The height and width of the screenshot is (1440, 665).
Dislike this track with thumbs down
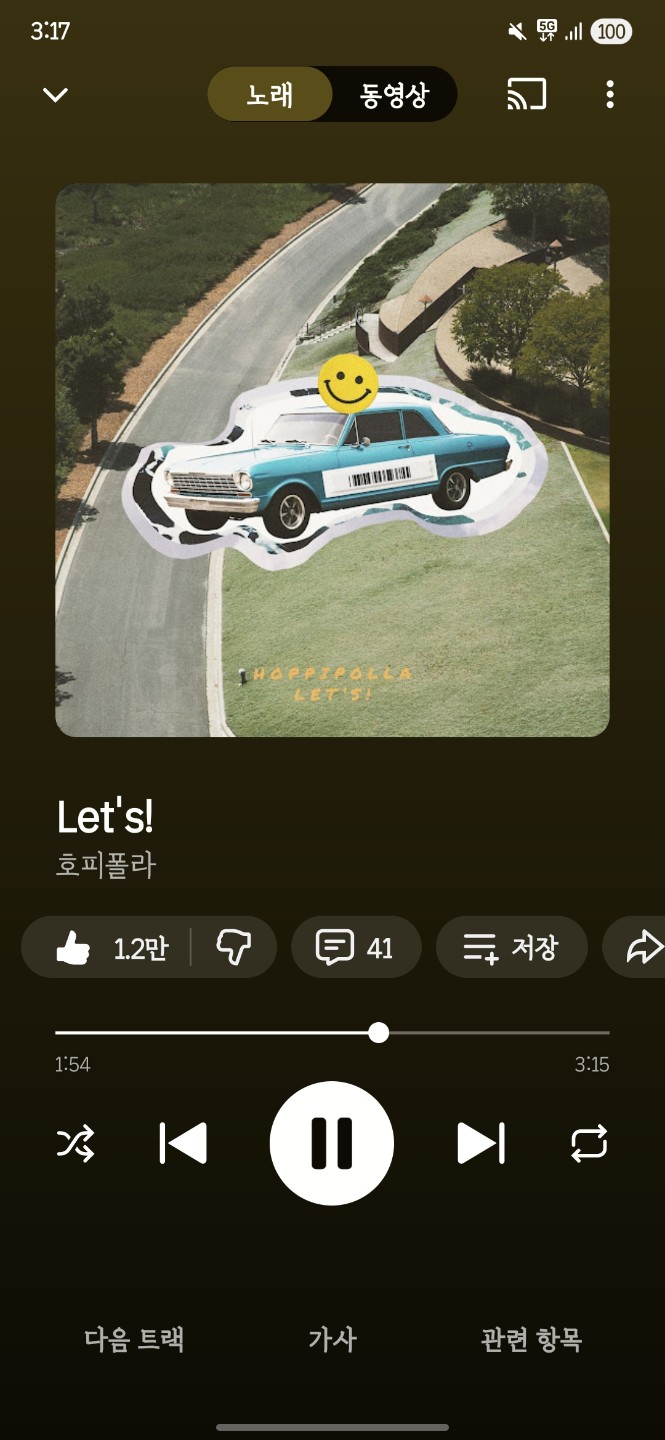234,947
